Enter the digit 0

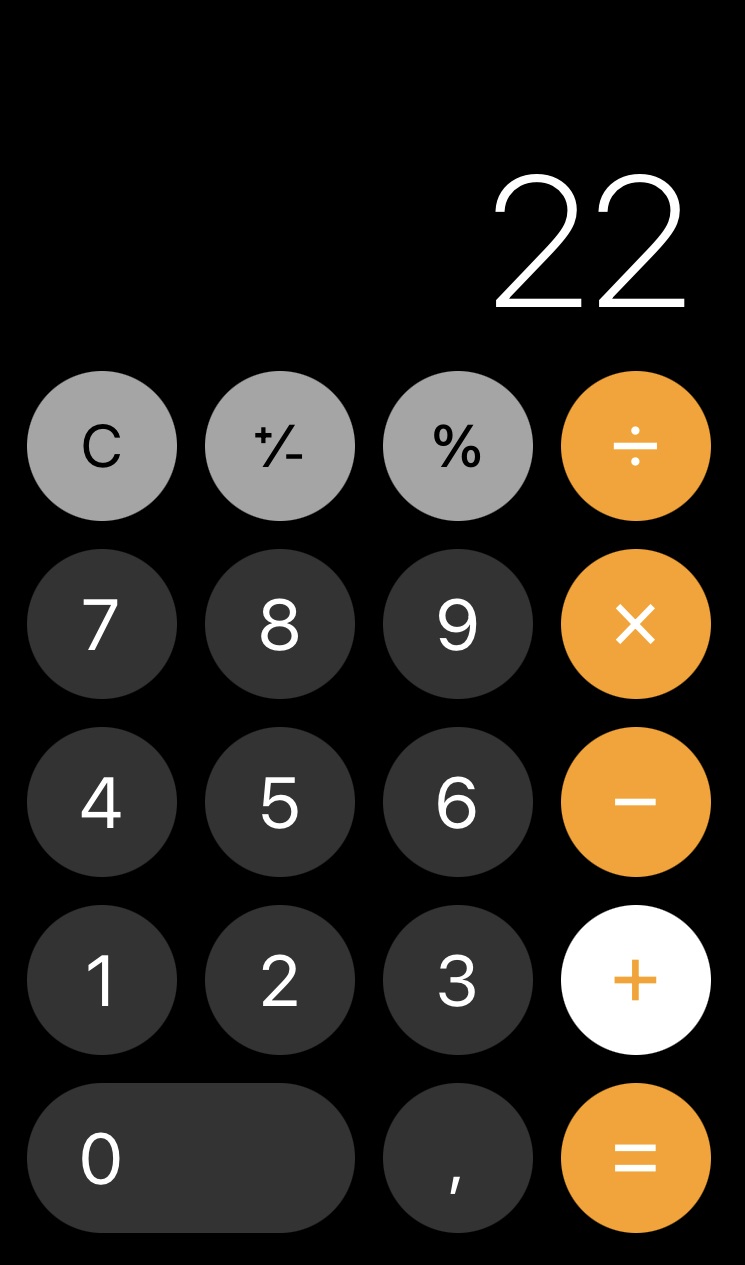tap(191, 1158)
